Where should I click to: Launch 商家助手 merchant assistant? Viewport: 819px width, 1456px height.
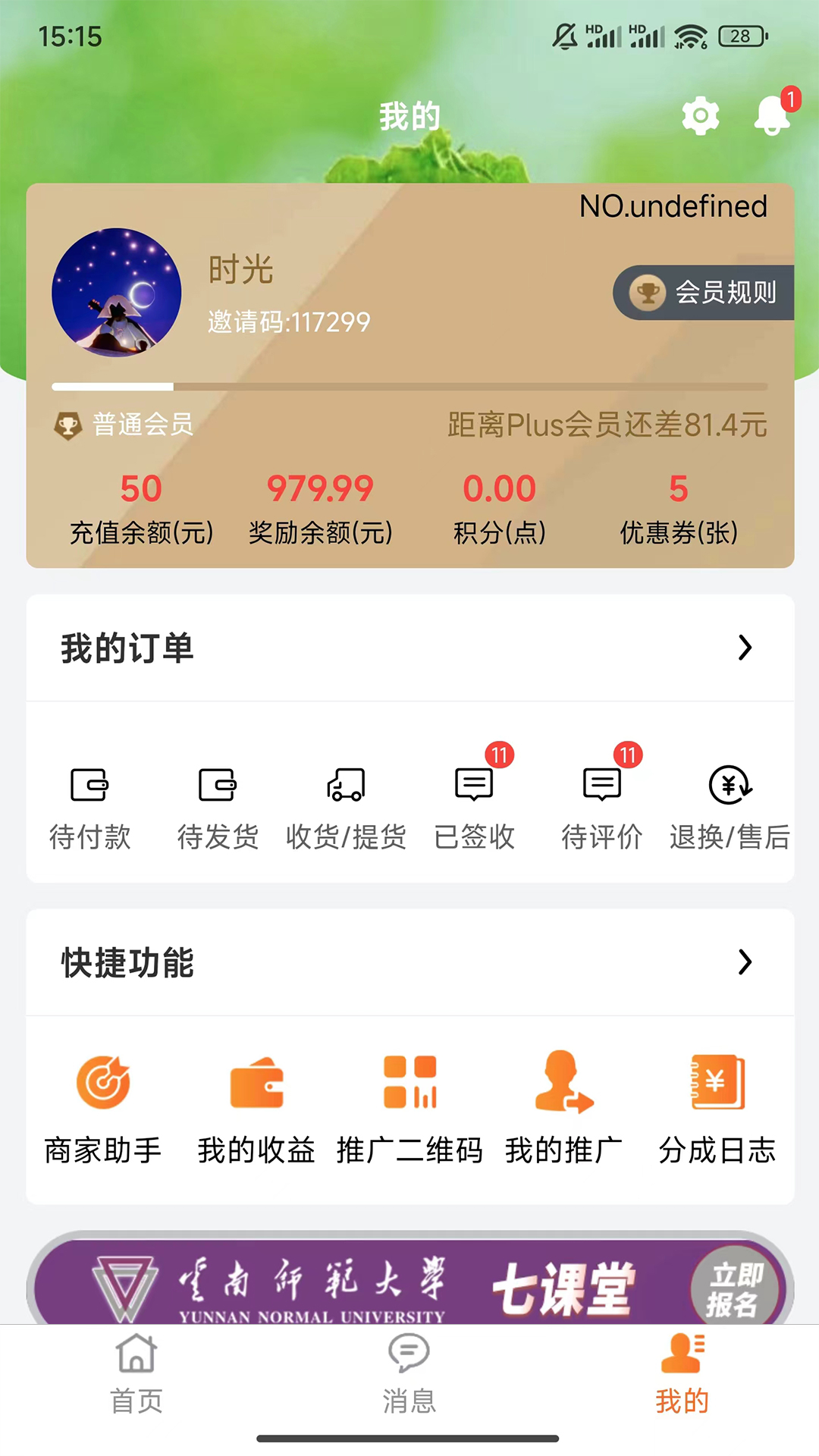[x=103, y=1107]
